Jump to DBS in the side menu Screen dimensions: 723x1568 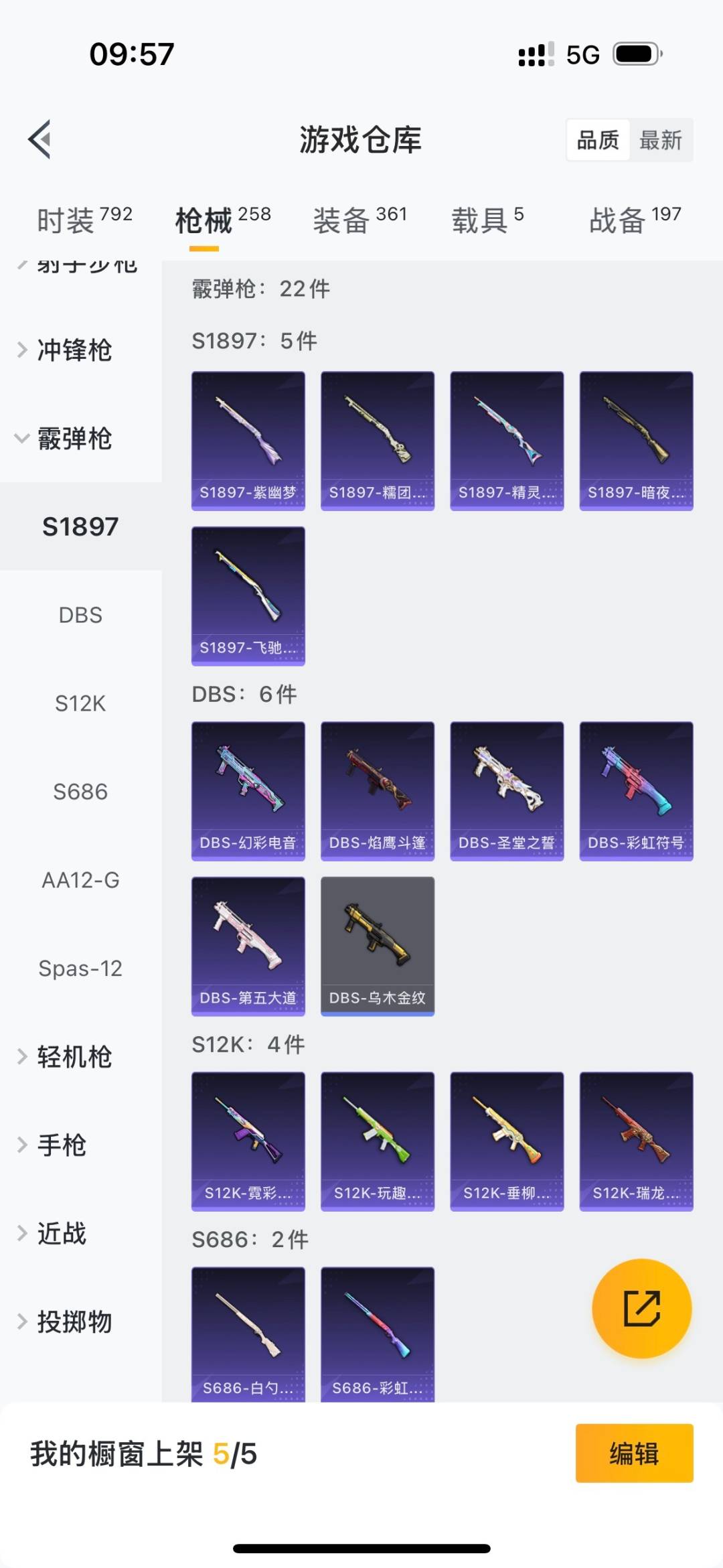80,615
